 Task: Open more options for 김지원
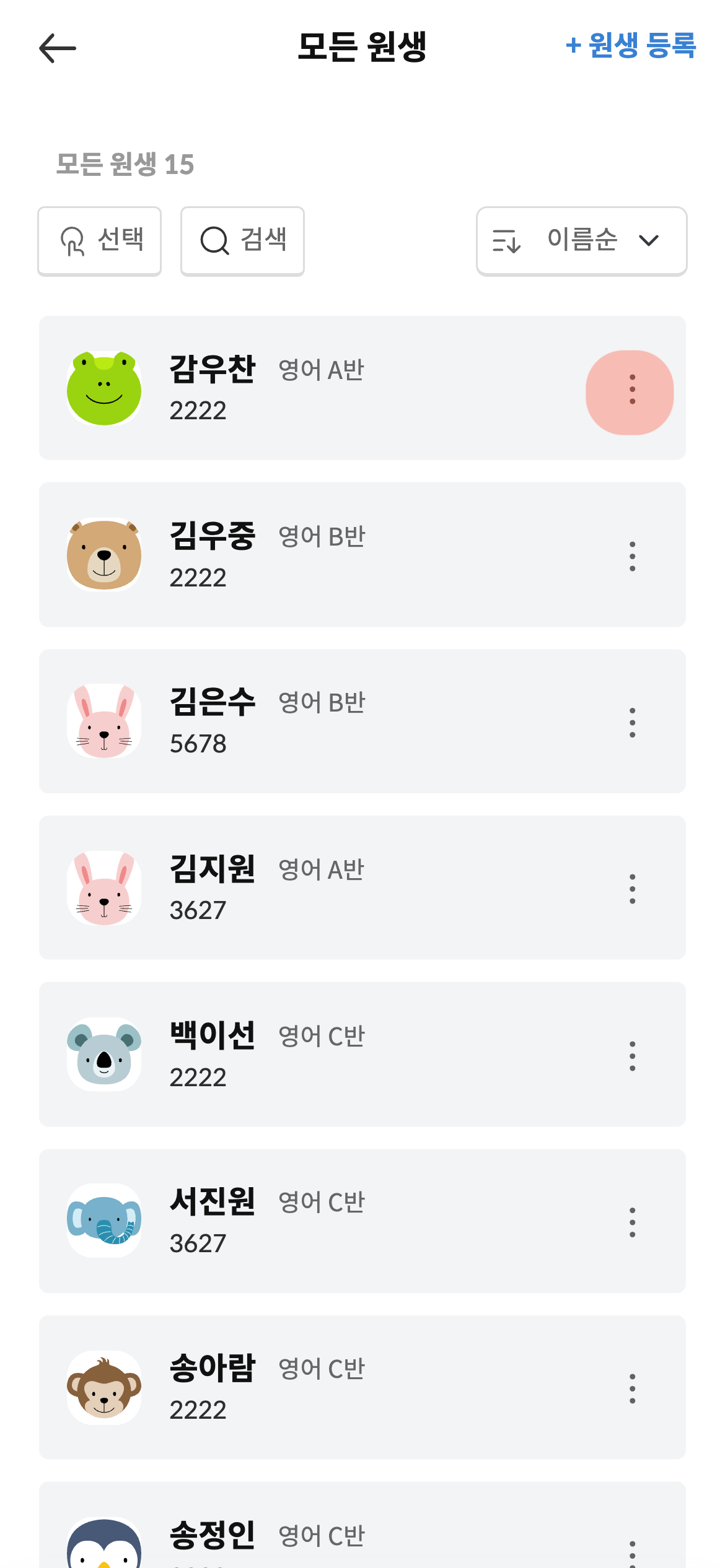(x=631, y=889)
